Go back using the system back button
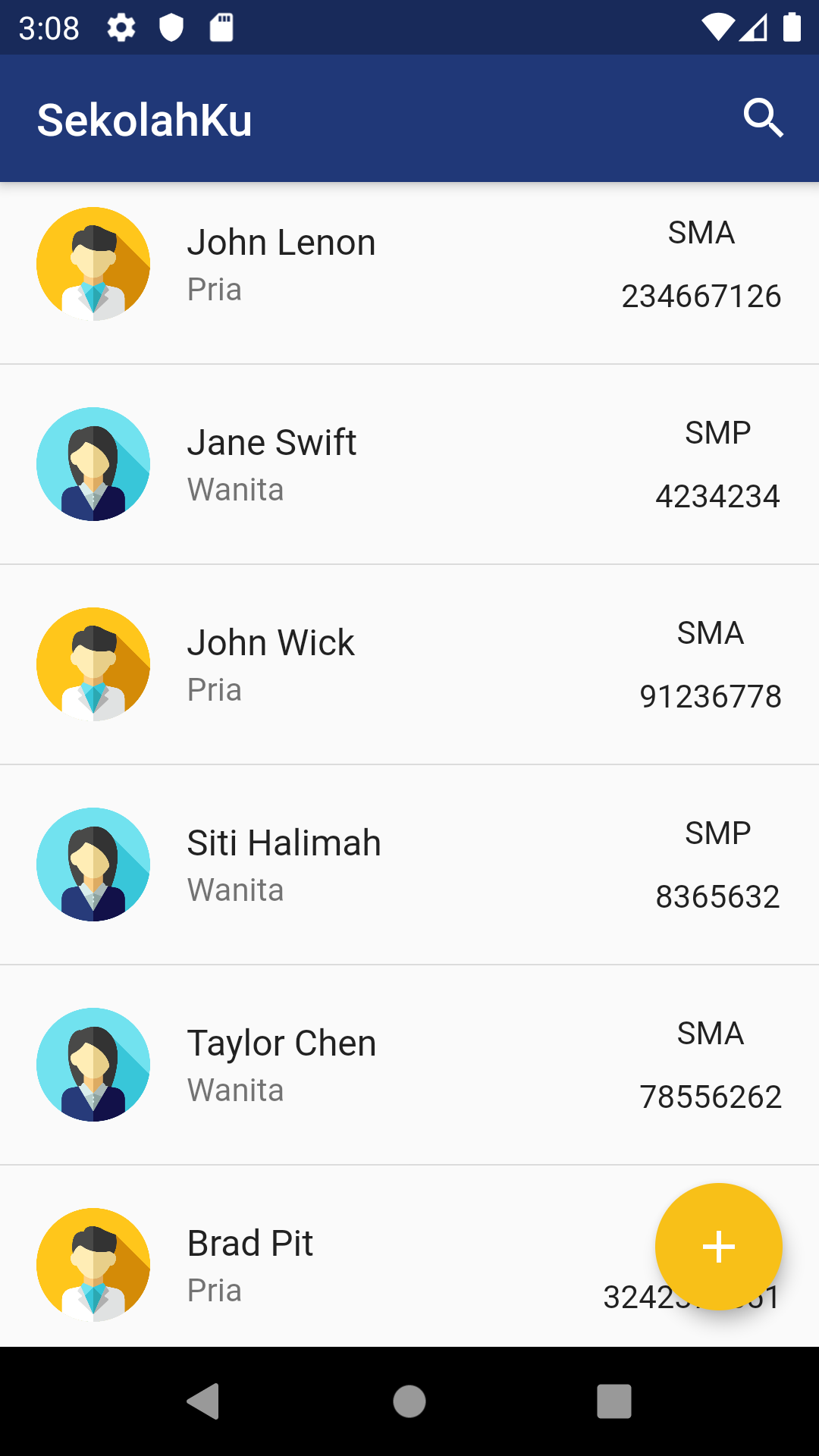 203,1401
